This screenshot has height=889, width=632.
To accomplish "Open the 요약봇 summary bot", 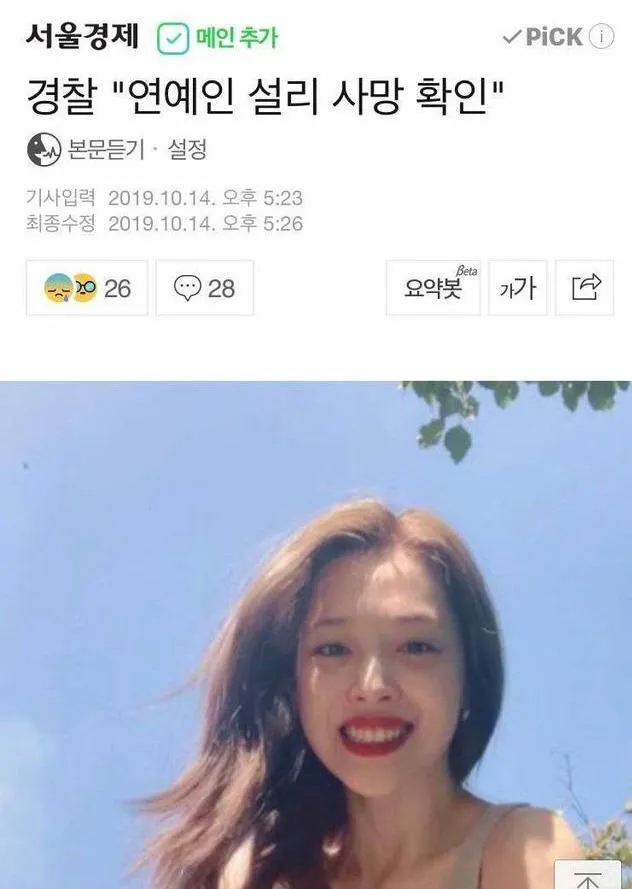I will tap(433, 288).
